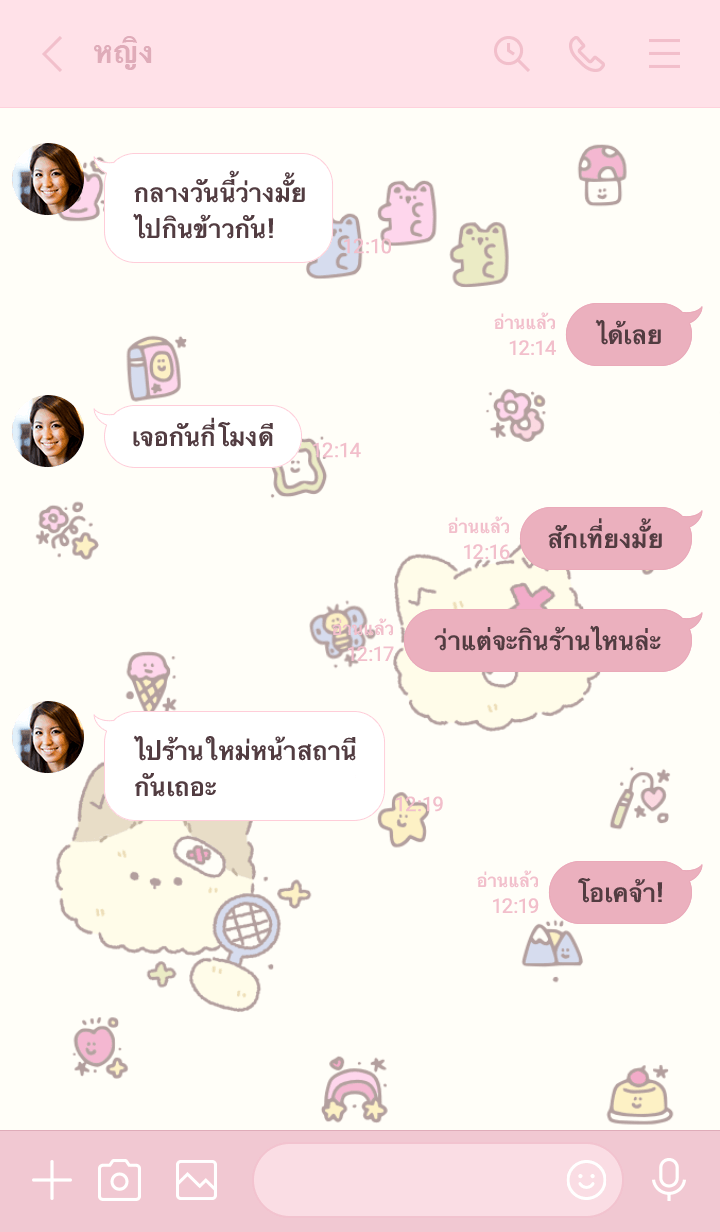Image resolution: width=720 pixels, height=1232 pixels.
Task: Open the chat menu
Action: coord(664,54)
